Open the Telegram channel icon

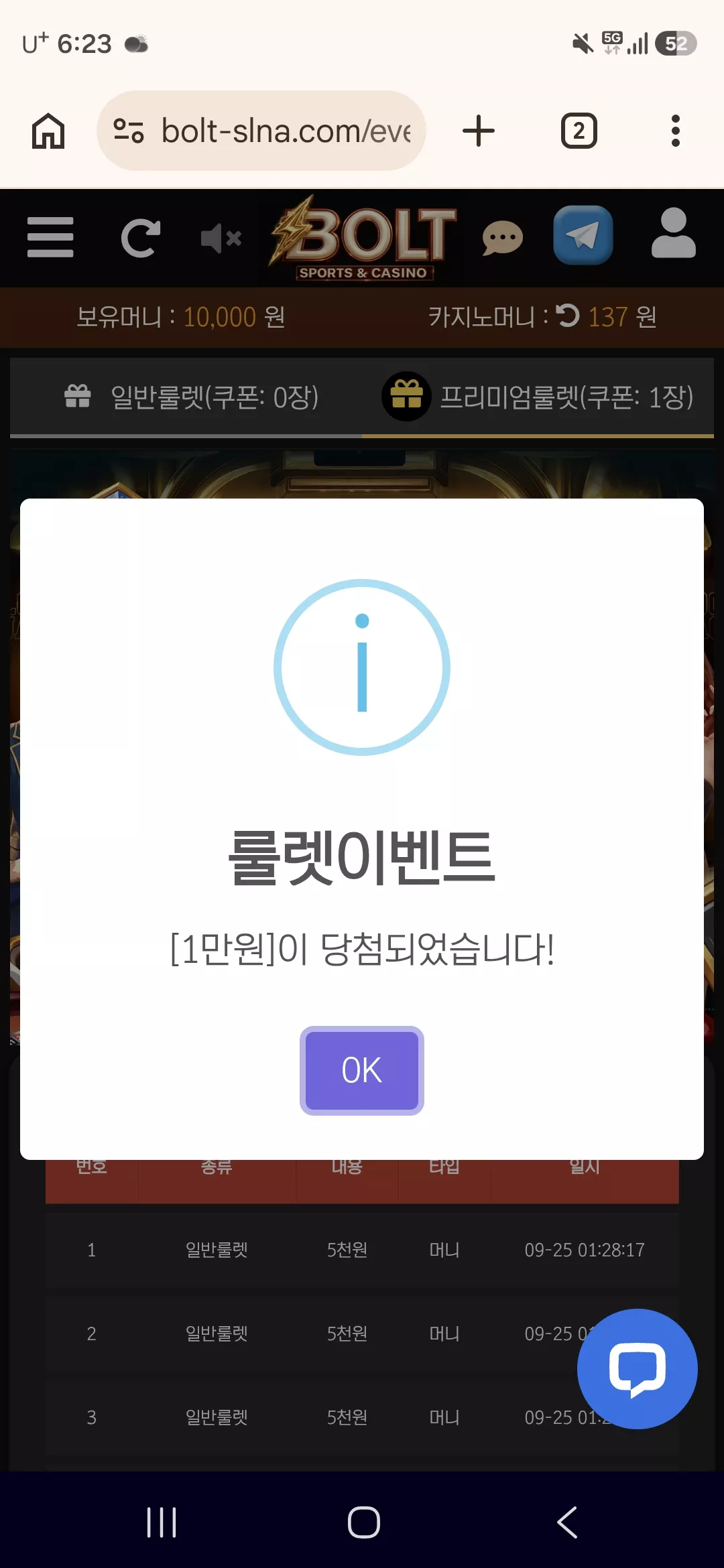click(x=583, y=235)
